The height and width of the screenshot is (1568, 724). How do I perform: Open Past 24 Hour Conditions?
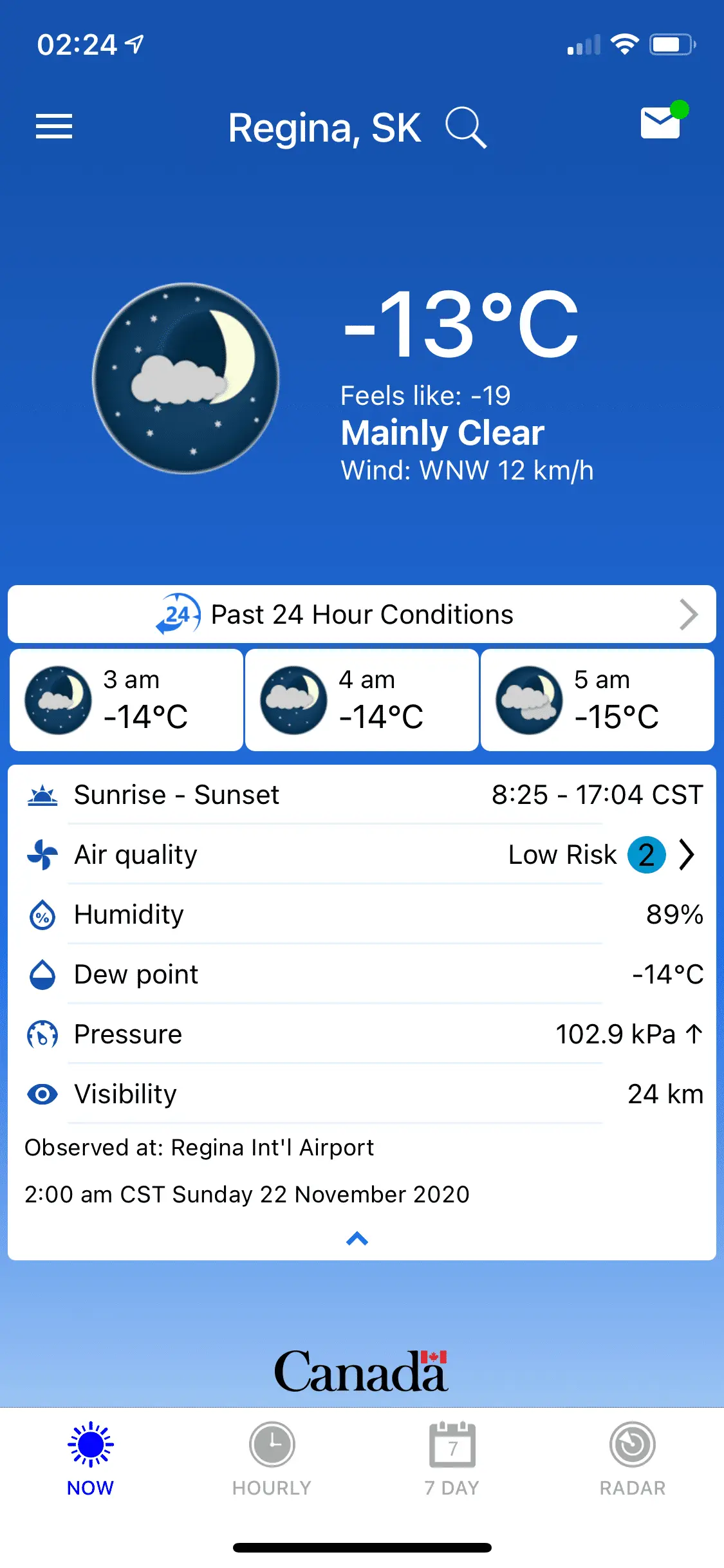click(x=362, y=614)
